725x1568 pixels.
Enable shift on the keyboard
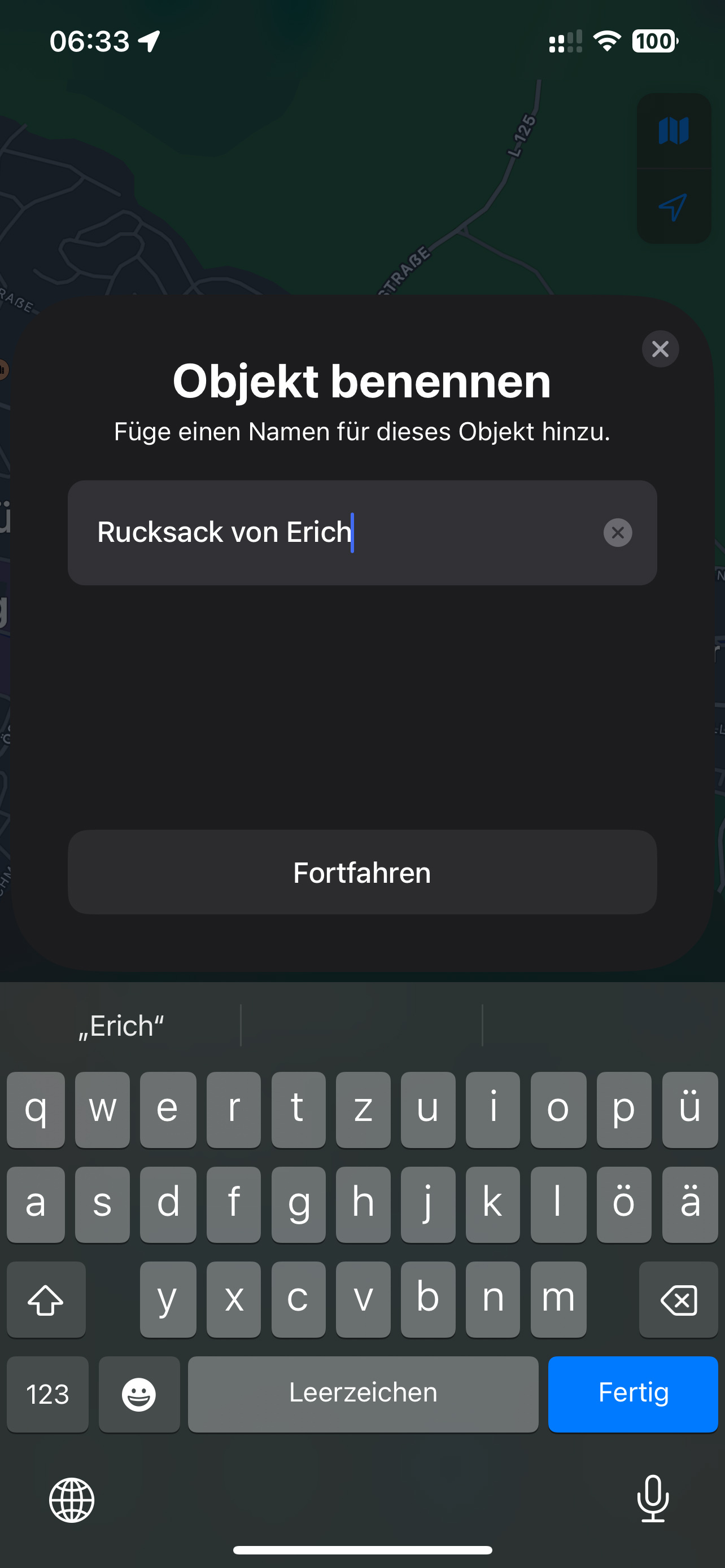click(x=46, y=1299)
